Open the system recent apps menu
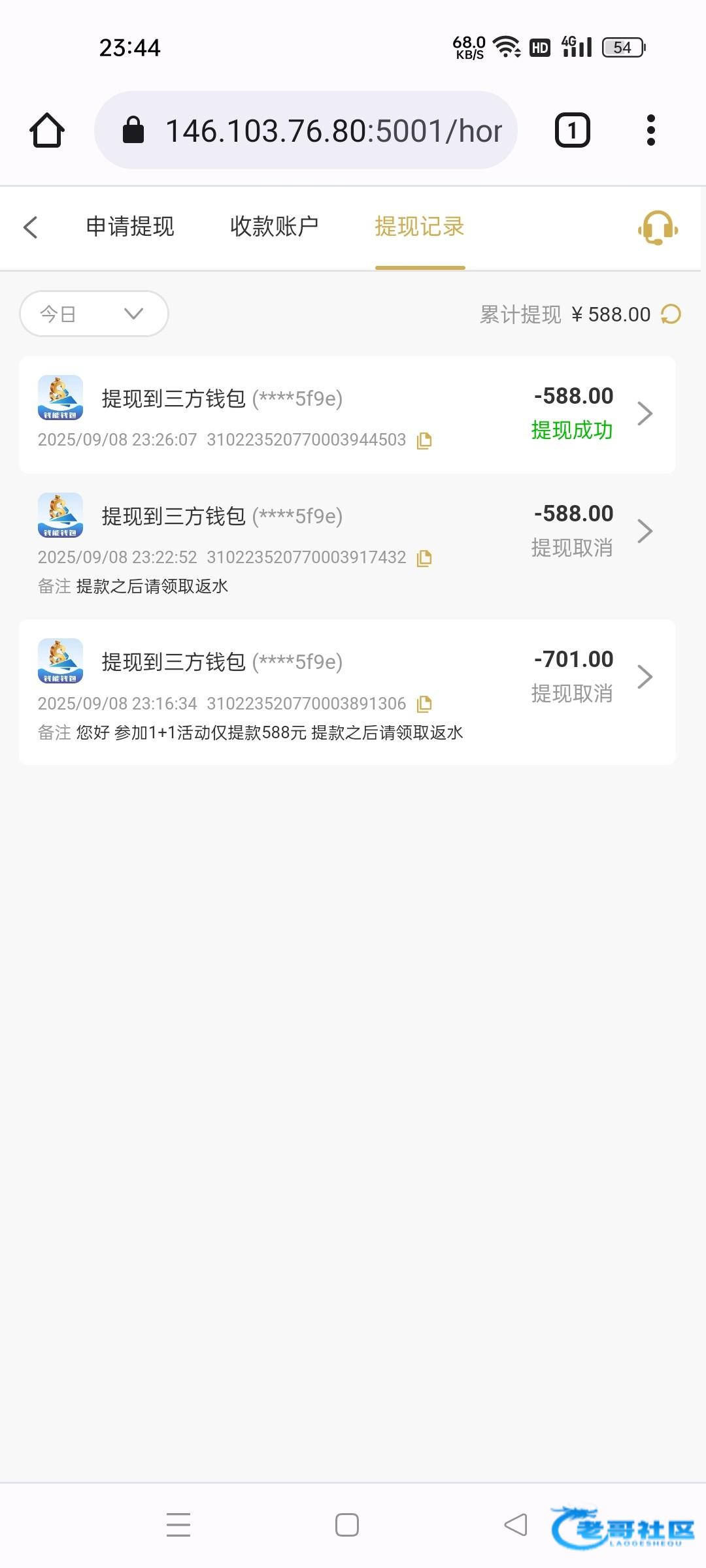The width and height of the screenshot is (706, 1568). coord(178,1525)
